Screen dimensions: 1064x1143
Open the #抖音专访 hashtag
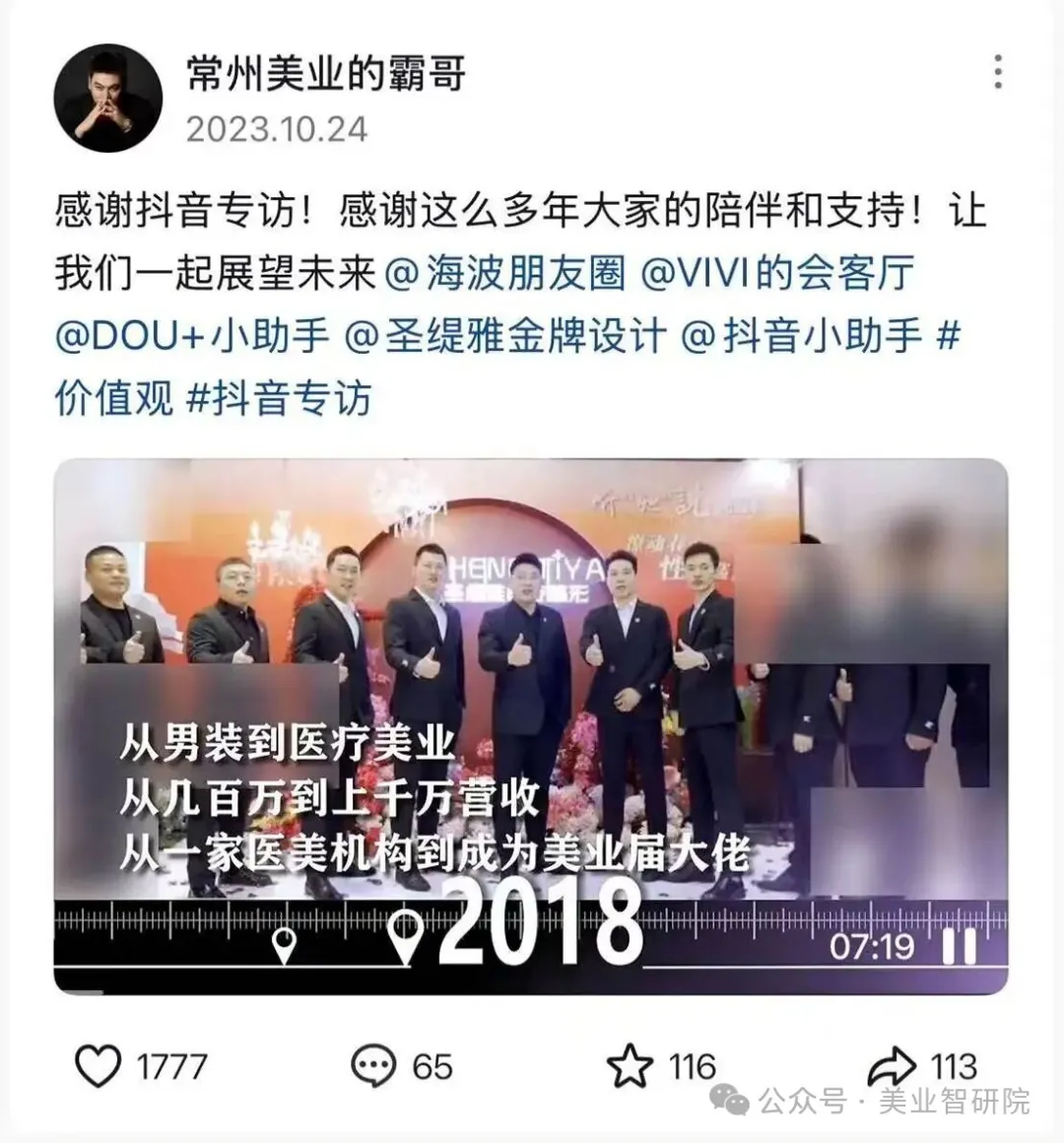click(279, 398)
